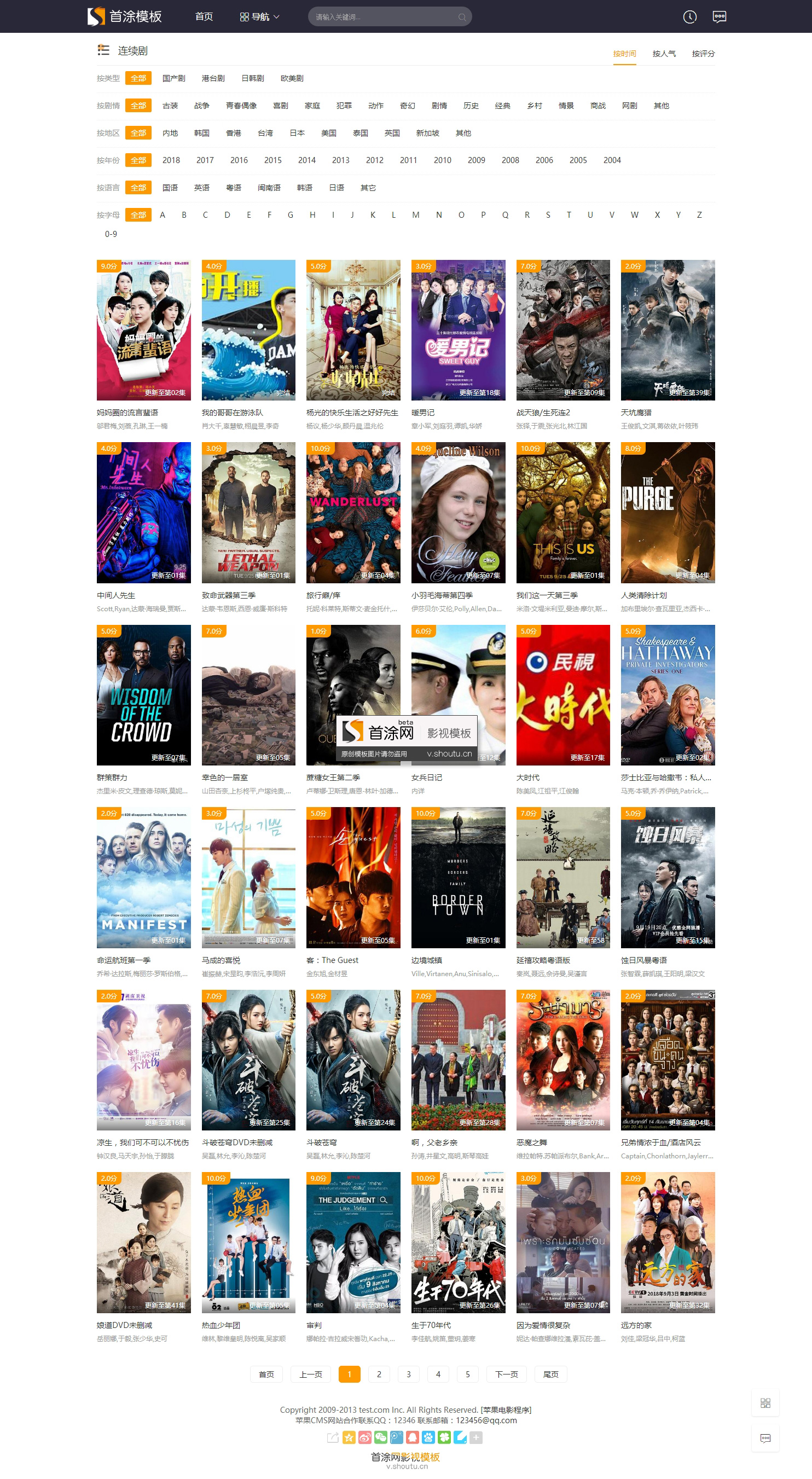Screen dimensions: 812x1479
Task: Open the 暖男记 series poster
Action: tap(457, 330)
